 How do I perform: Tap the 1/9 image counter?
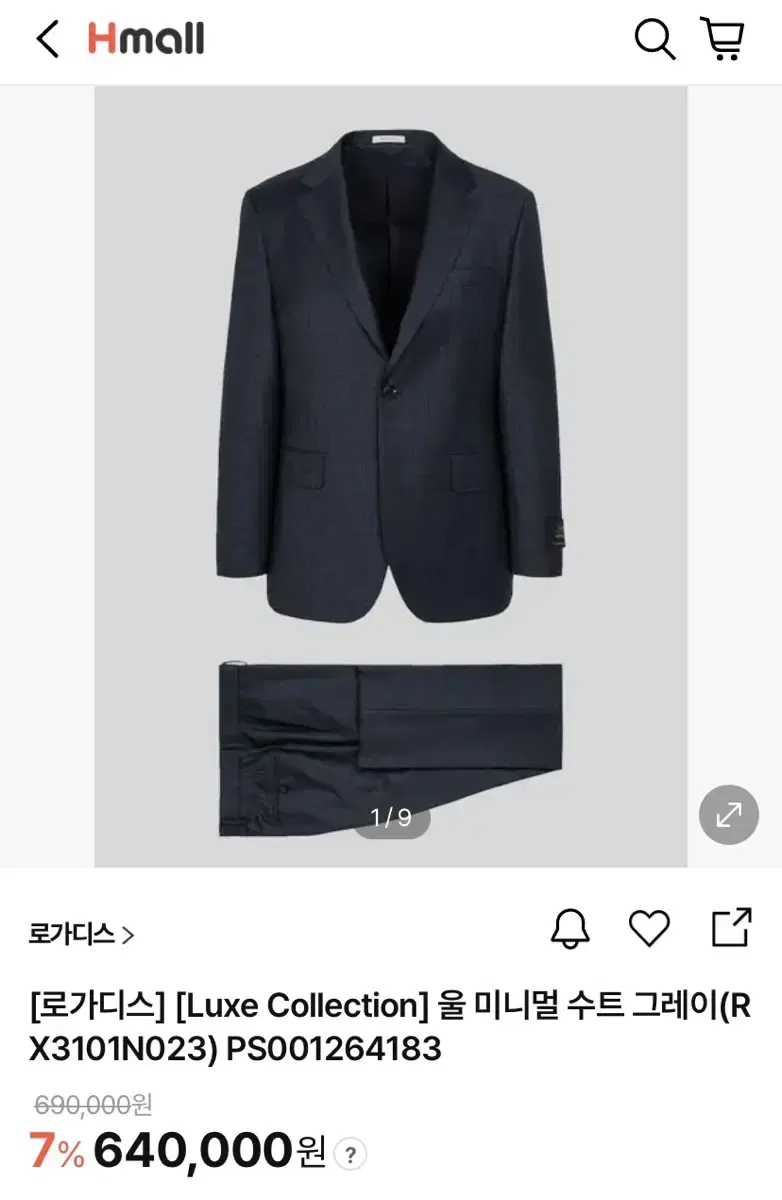point(391,817)
